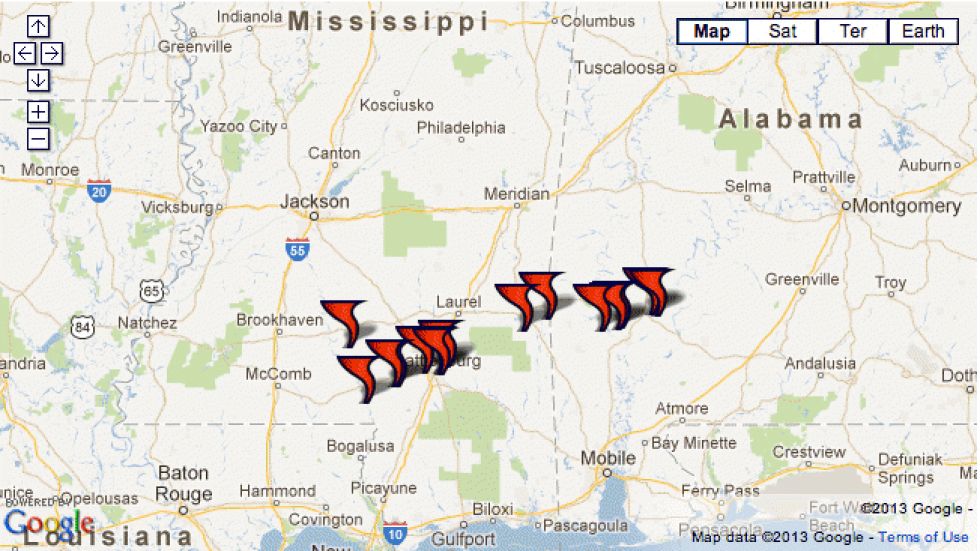Zoom in with the plus button
This screenshot has width=980, height=551.
38,111
